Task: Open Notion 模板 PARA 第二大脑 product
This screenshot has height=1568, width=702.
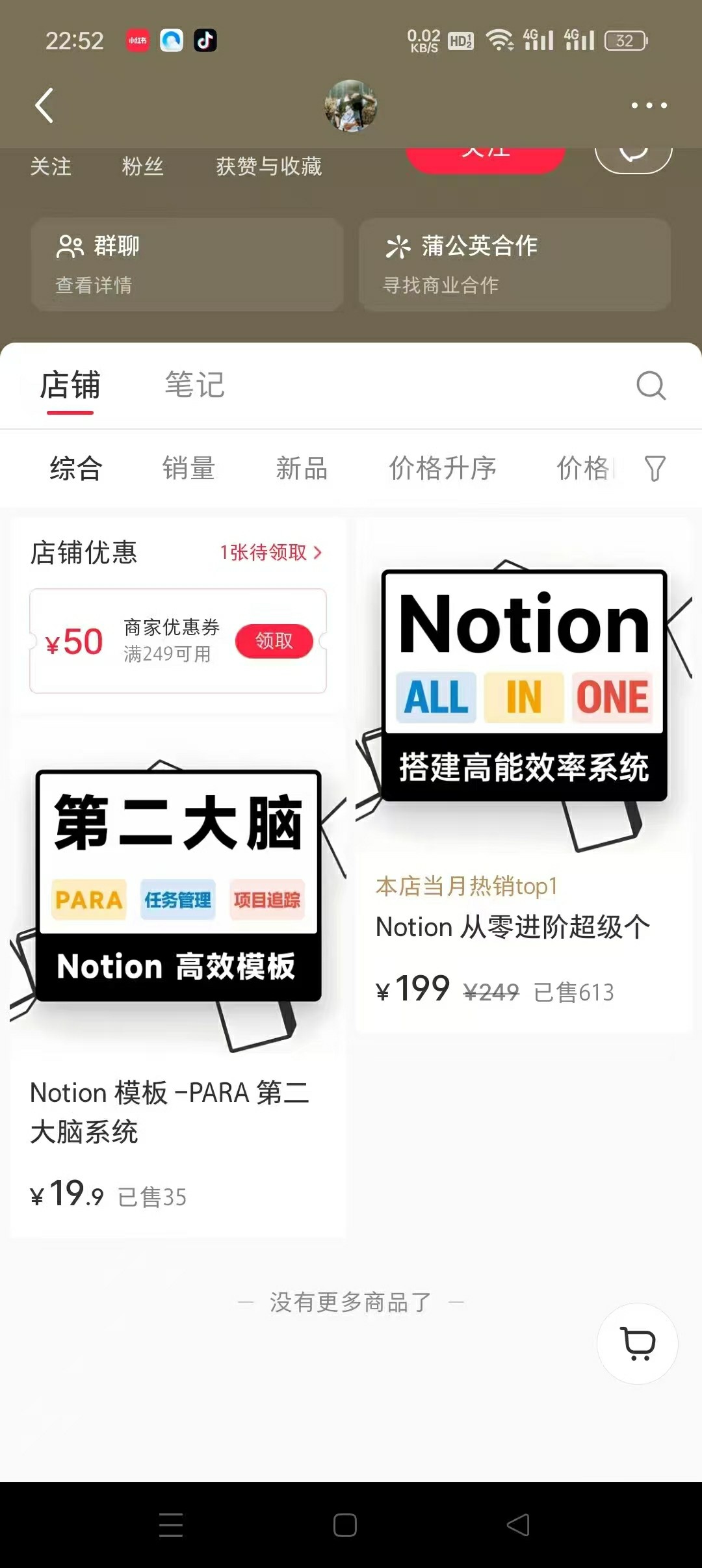Action: click(177, 975)
